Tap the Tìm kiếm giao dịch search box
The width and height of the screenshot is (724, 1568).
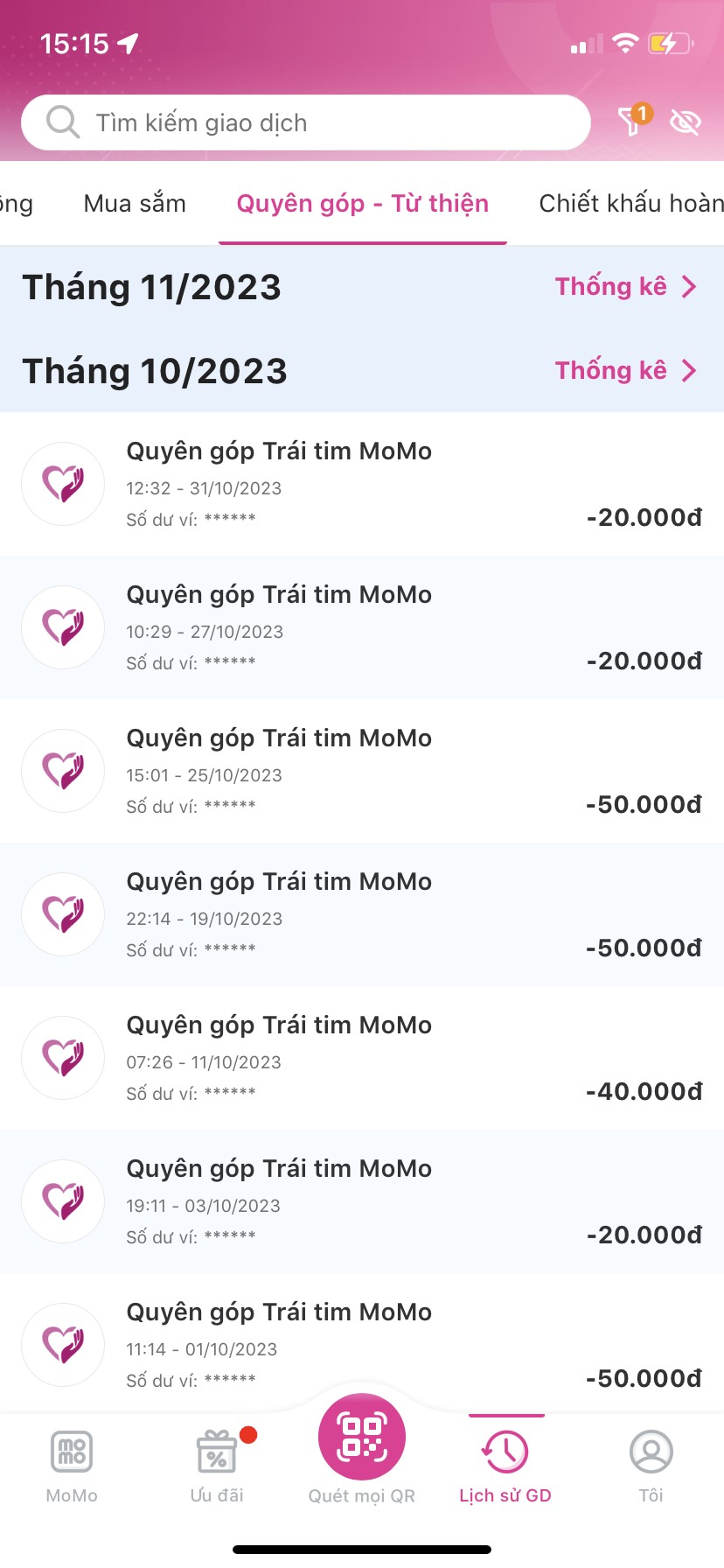click(x=306, y=122)
